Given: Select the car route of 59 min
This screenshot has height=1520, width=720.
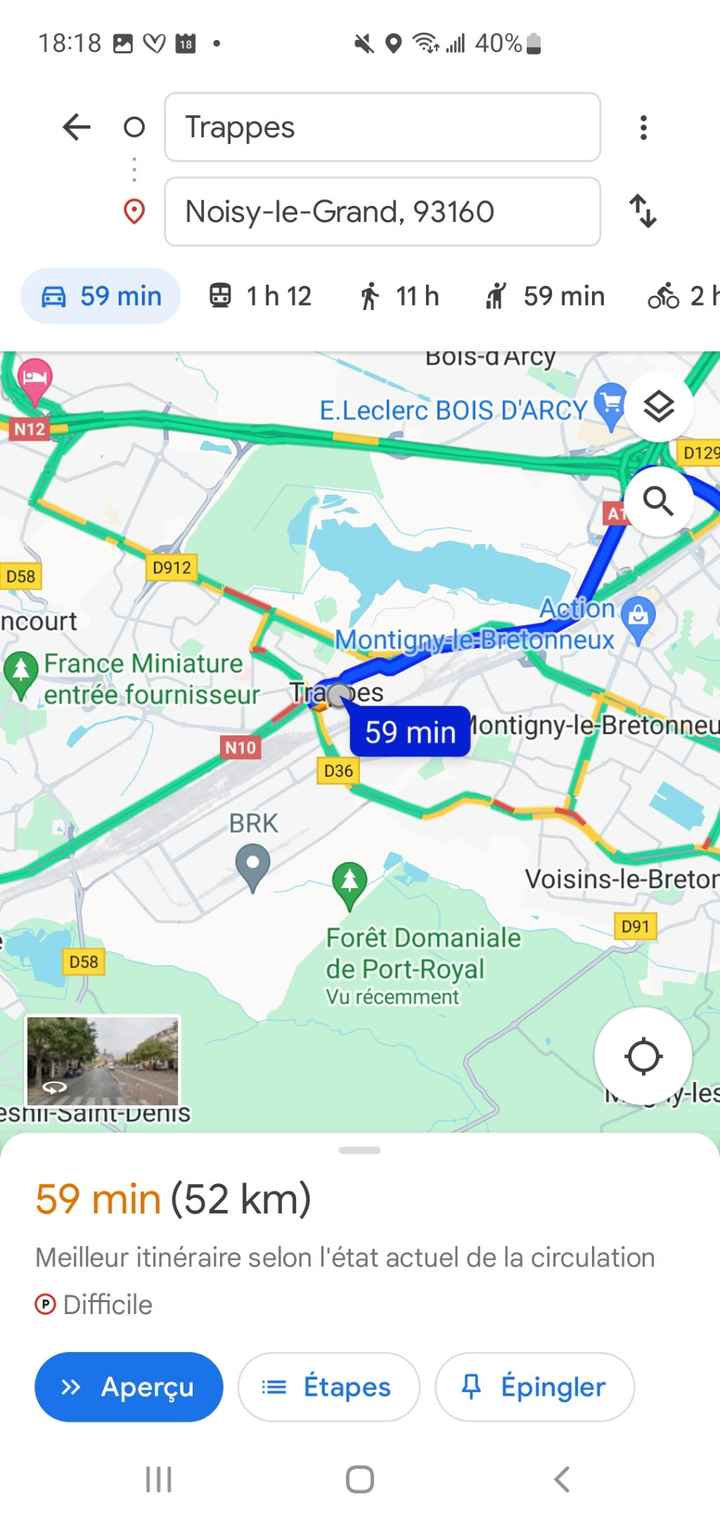Looking at the screenshot, I should (101, 296).
